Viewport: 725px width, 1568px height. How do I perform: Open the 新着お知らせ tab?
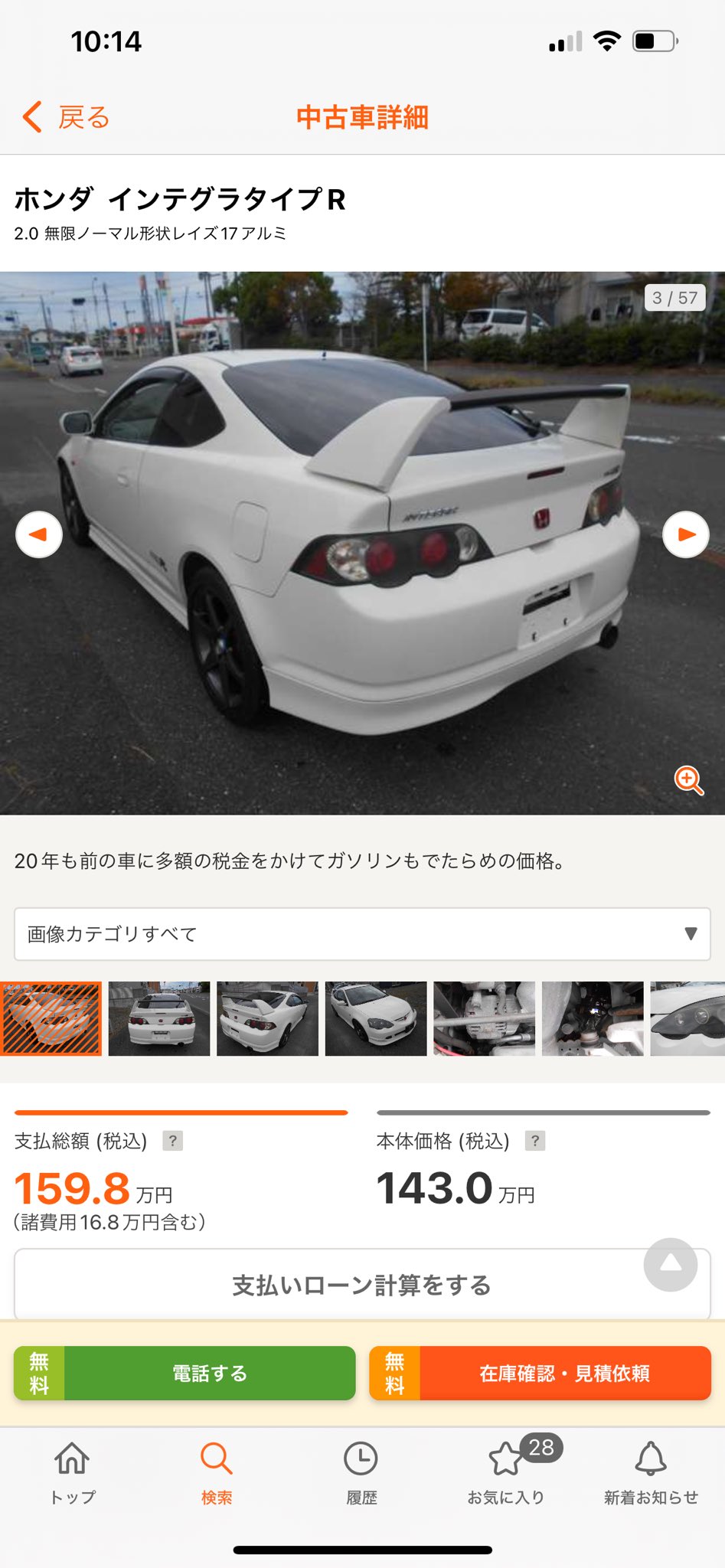pos(651,1473)
